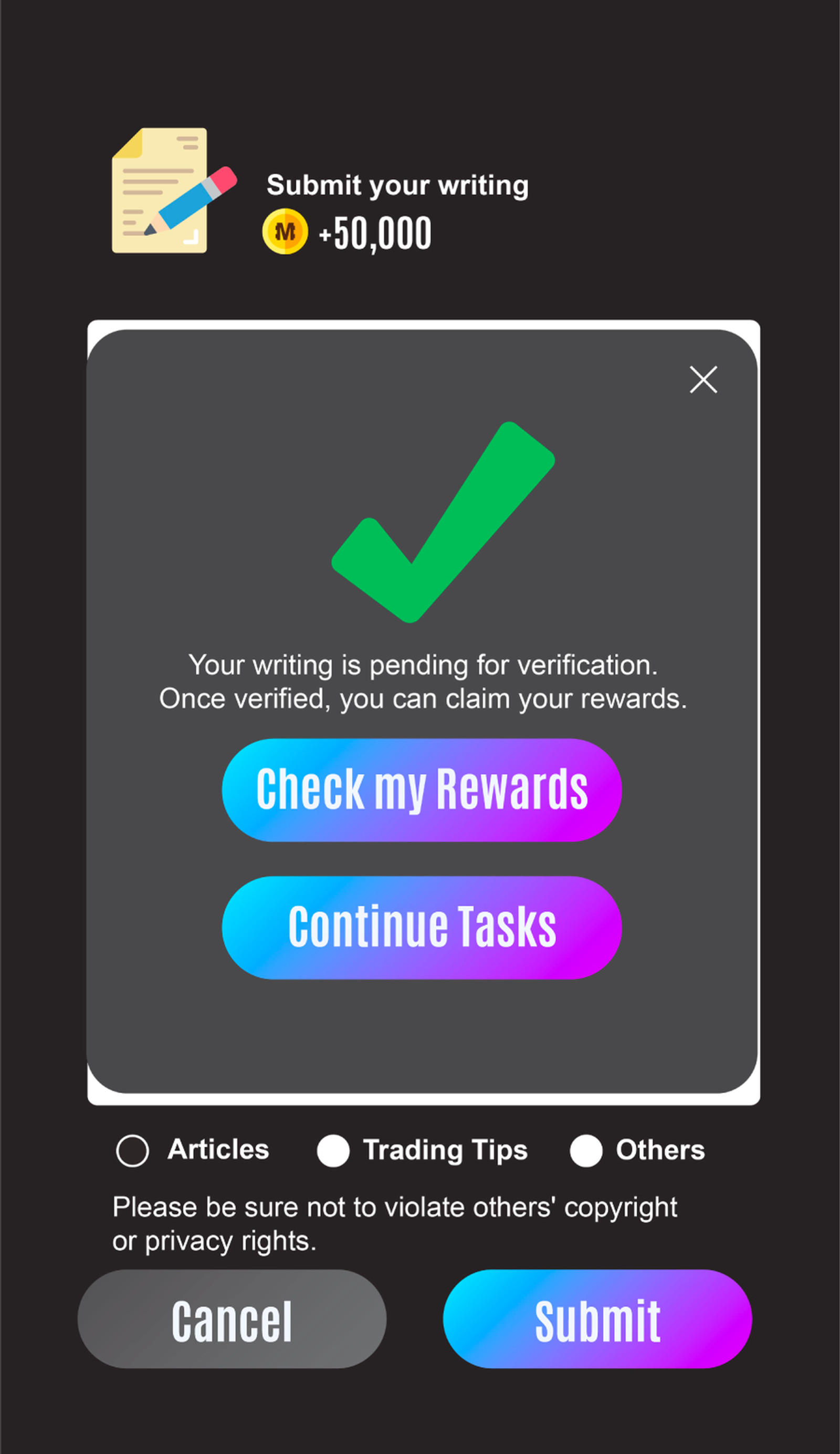
Task: Pick the Others category
Action: [586, 1150]
